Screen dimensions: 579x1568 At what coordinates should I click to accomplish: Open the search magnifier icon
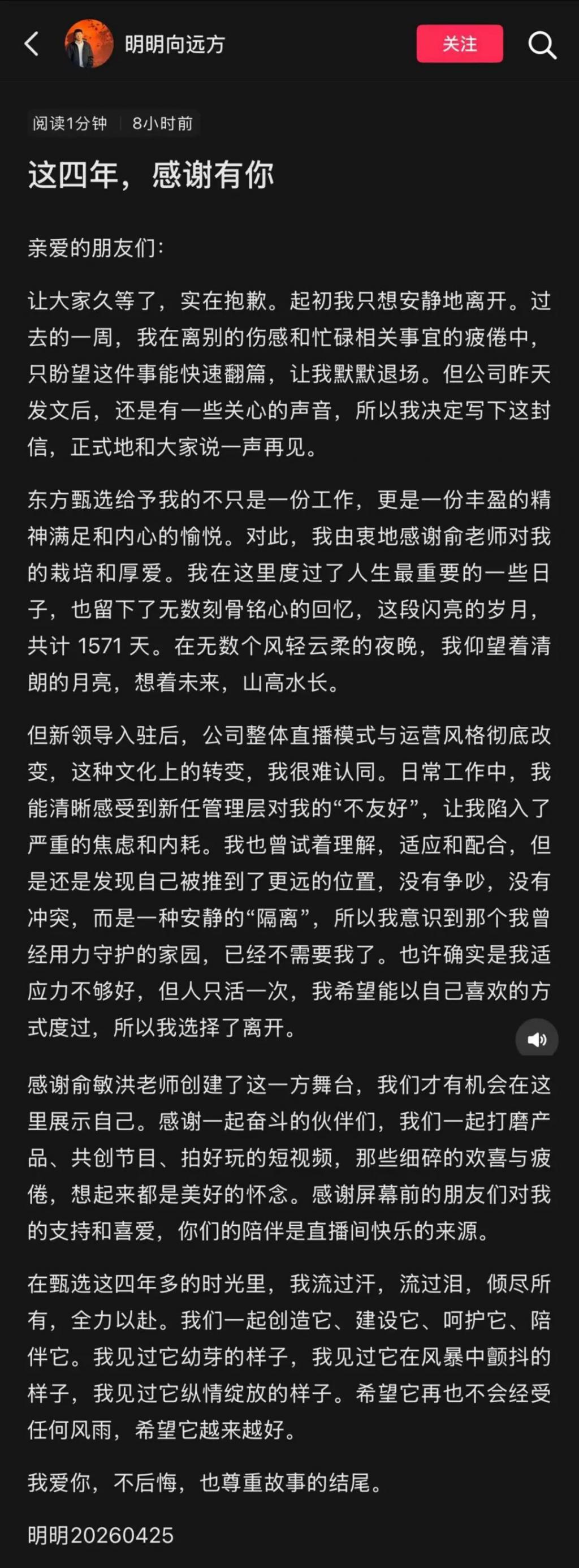pyautogui.click(x=541, y=45)
